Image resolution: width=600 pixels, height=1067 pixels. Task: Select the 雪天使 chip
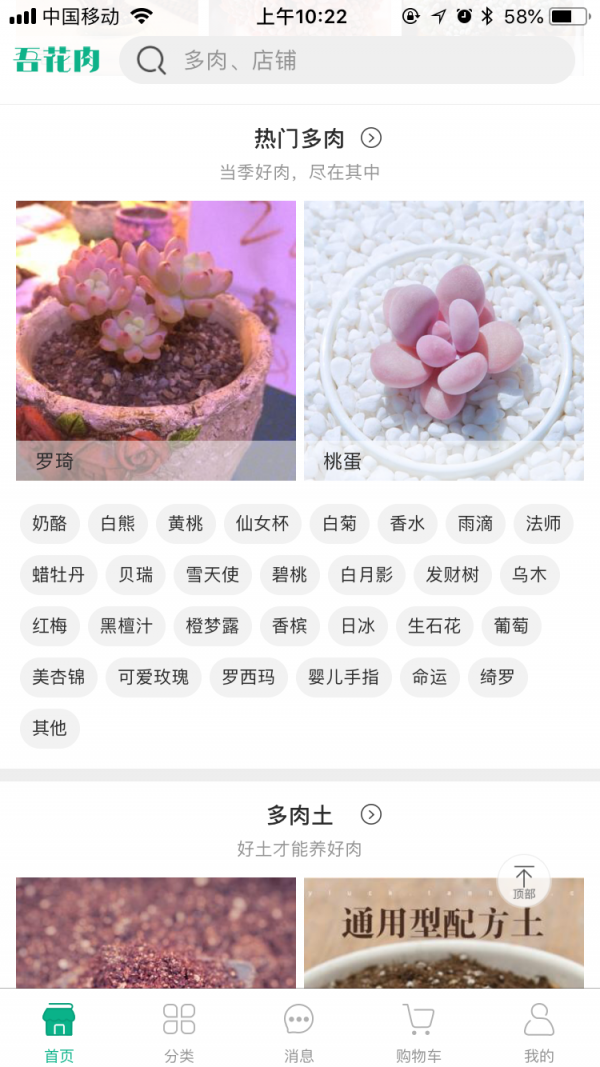click(x=212, y=575)
